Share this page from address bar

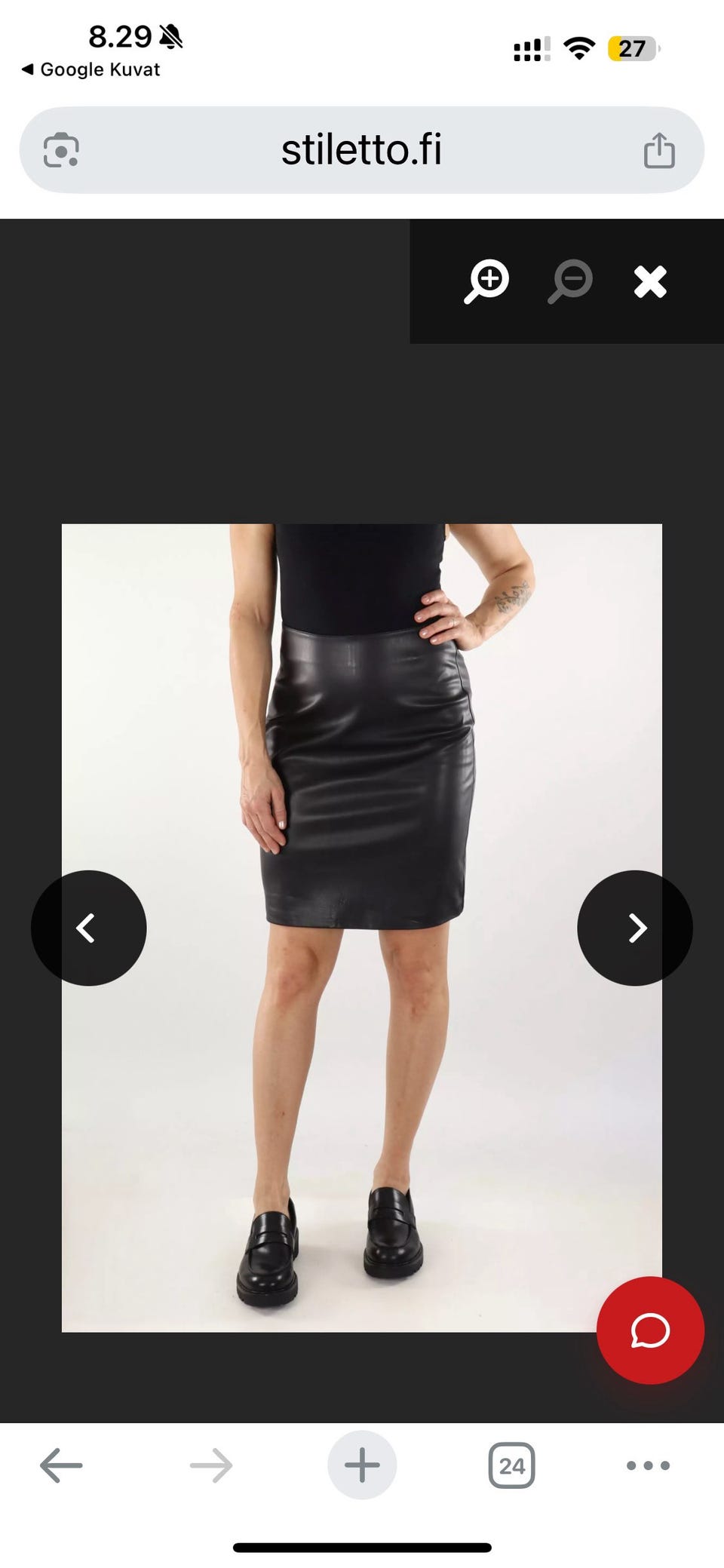click(658, 150)
